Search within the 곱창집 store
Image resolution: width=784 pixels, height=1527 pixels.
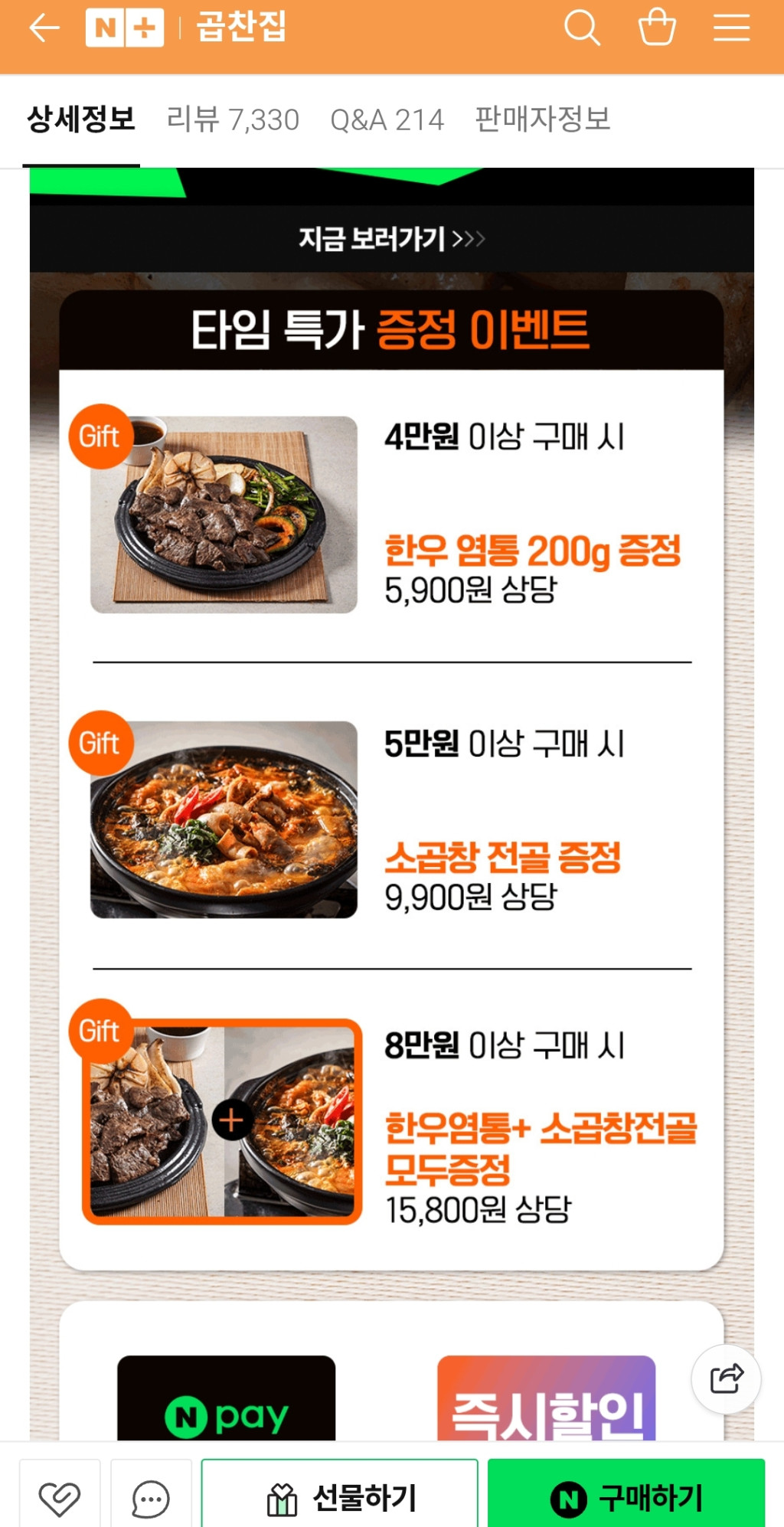pos(582,28)
